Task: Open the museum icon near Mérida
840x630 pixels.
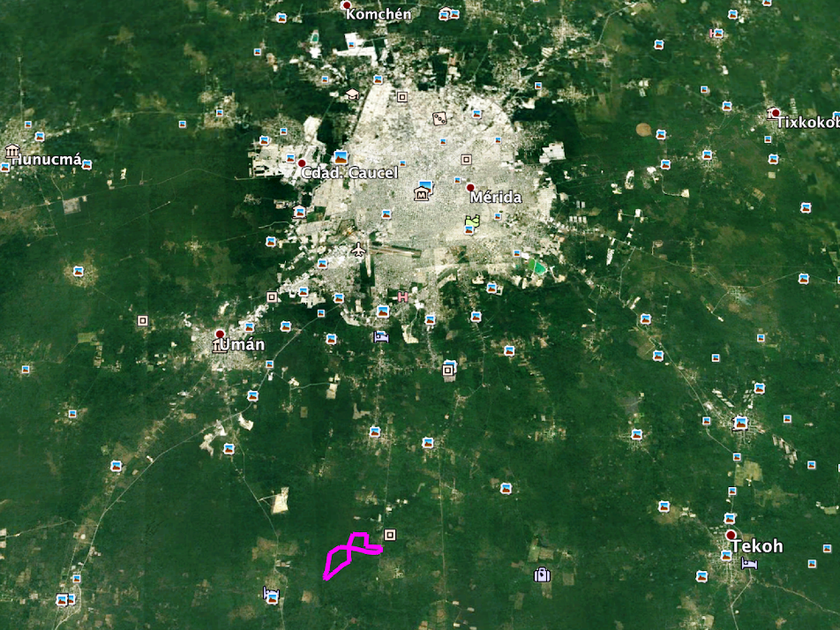Action: click(x=422, y=193)
